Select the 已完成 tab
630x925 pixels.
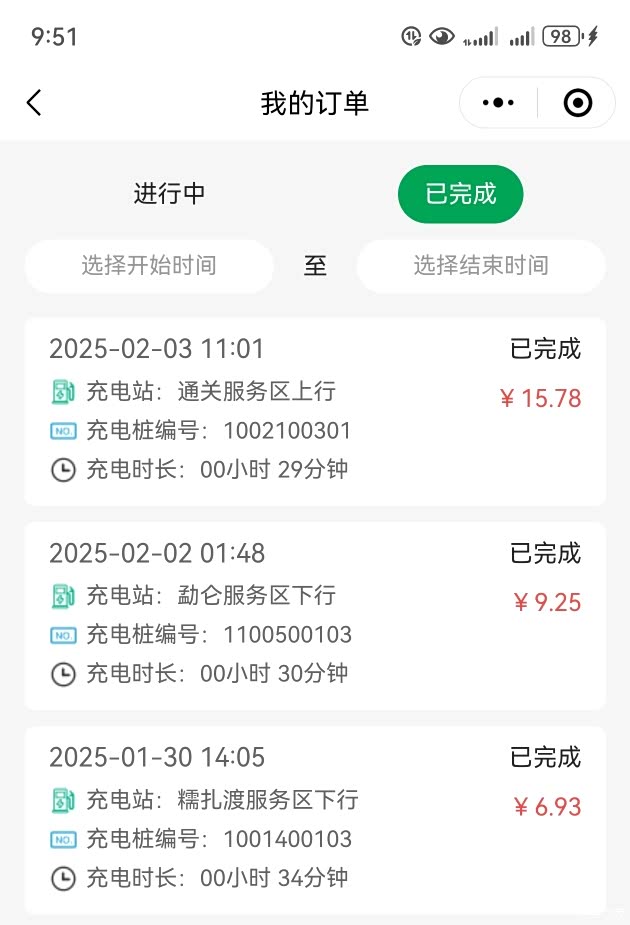click(460, 193)
